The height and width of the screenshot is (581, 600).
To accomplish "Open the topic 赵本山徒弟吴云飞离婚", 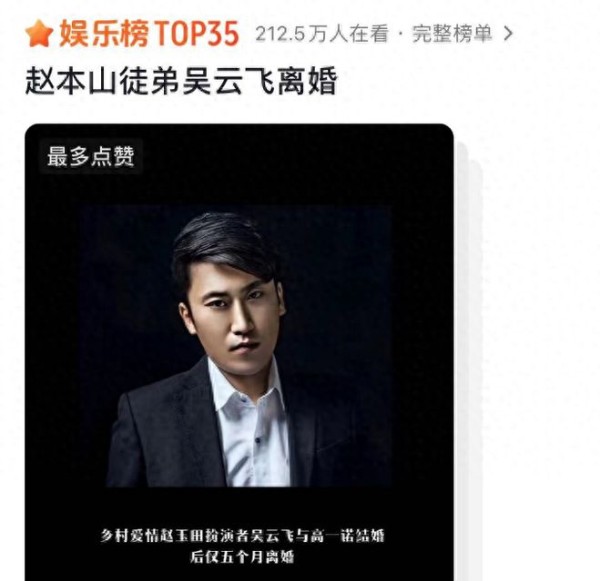I will pyautogui.click(x=180, y=82).
